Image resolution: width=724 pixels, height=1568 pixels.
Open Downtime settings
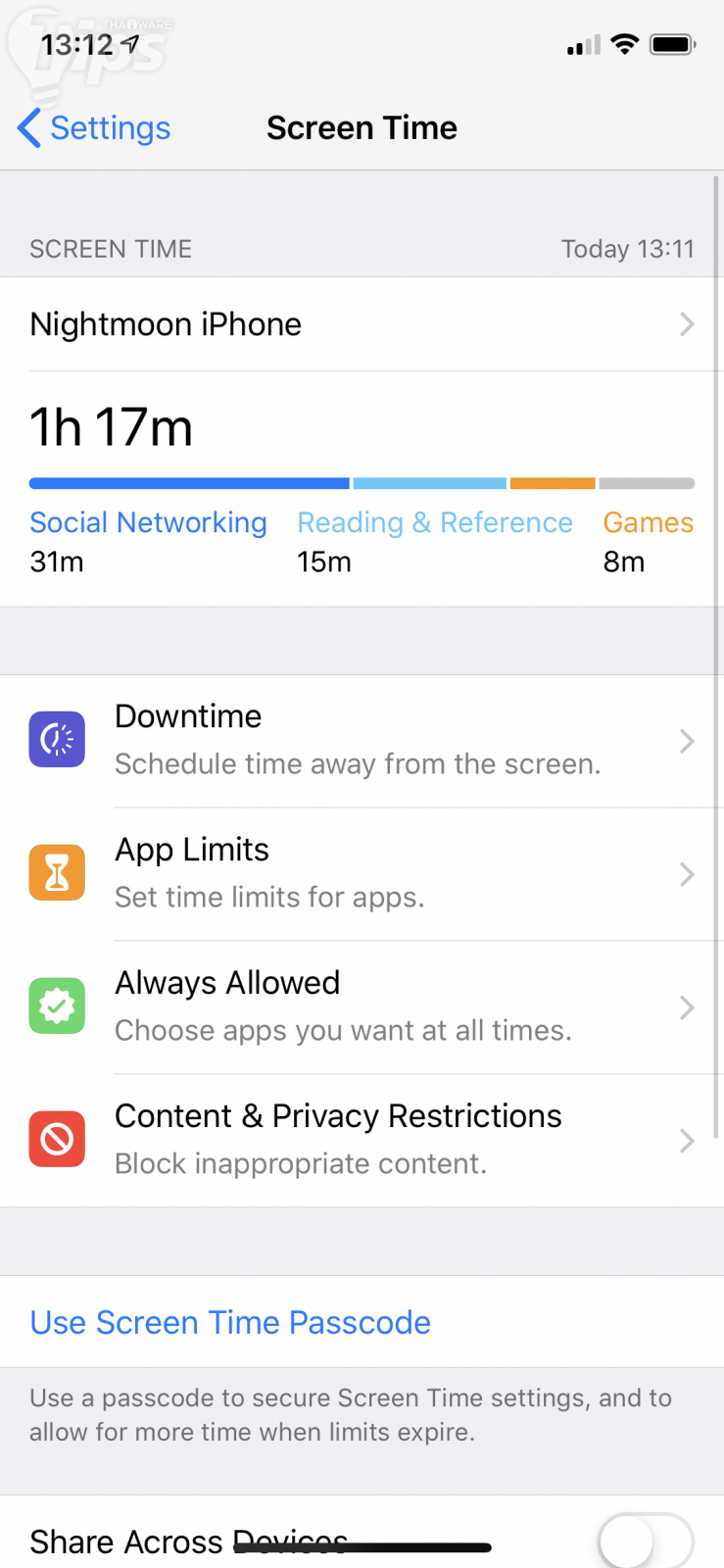click(362, 741)
